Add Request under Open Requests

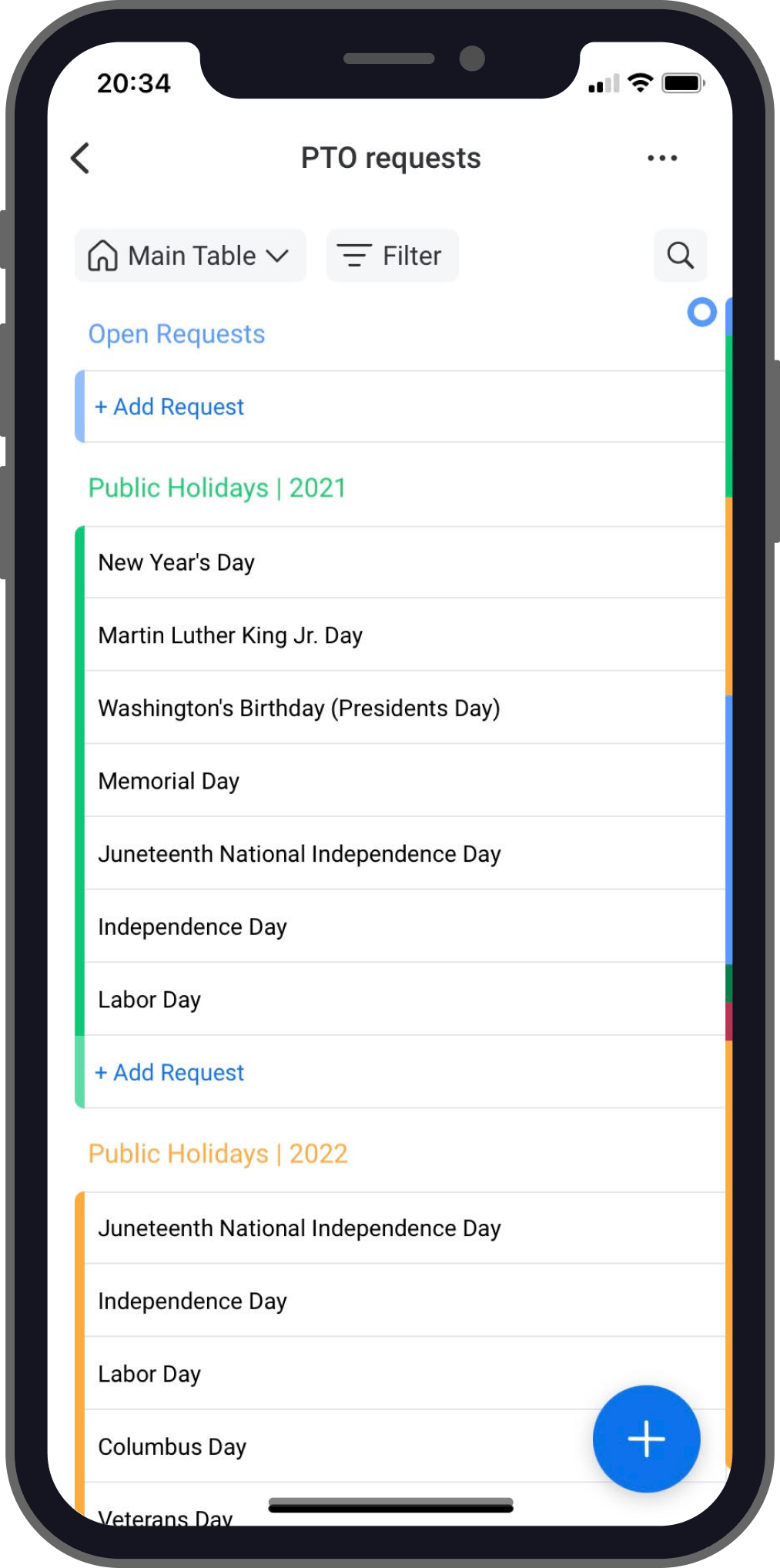click(x=169, y=407)
